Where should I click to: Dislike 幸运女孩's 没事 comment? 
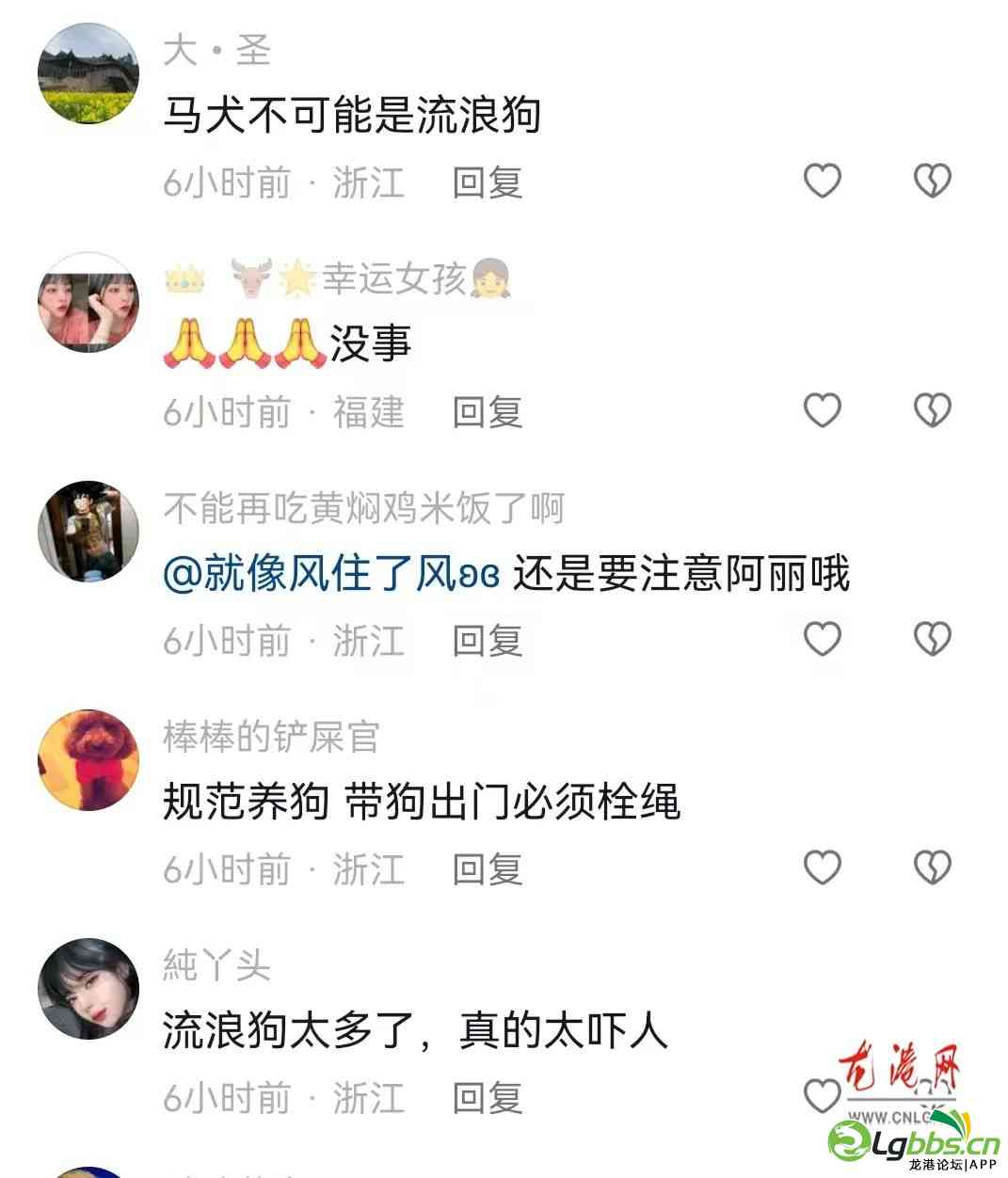(933, 410)
